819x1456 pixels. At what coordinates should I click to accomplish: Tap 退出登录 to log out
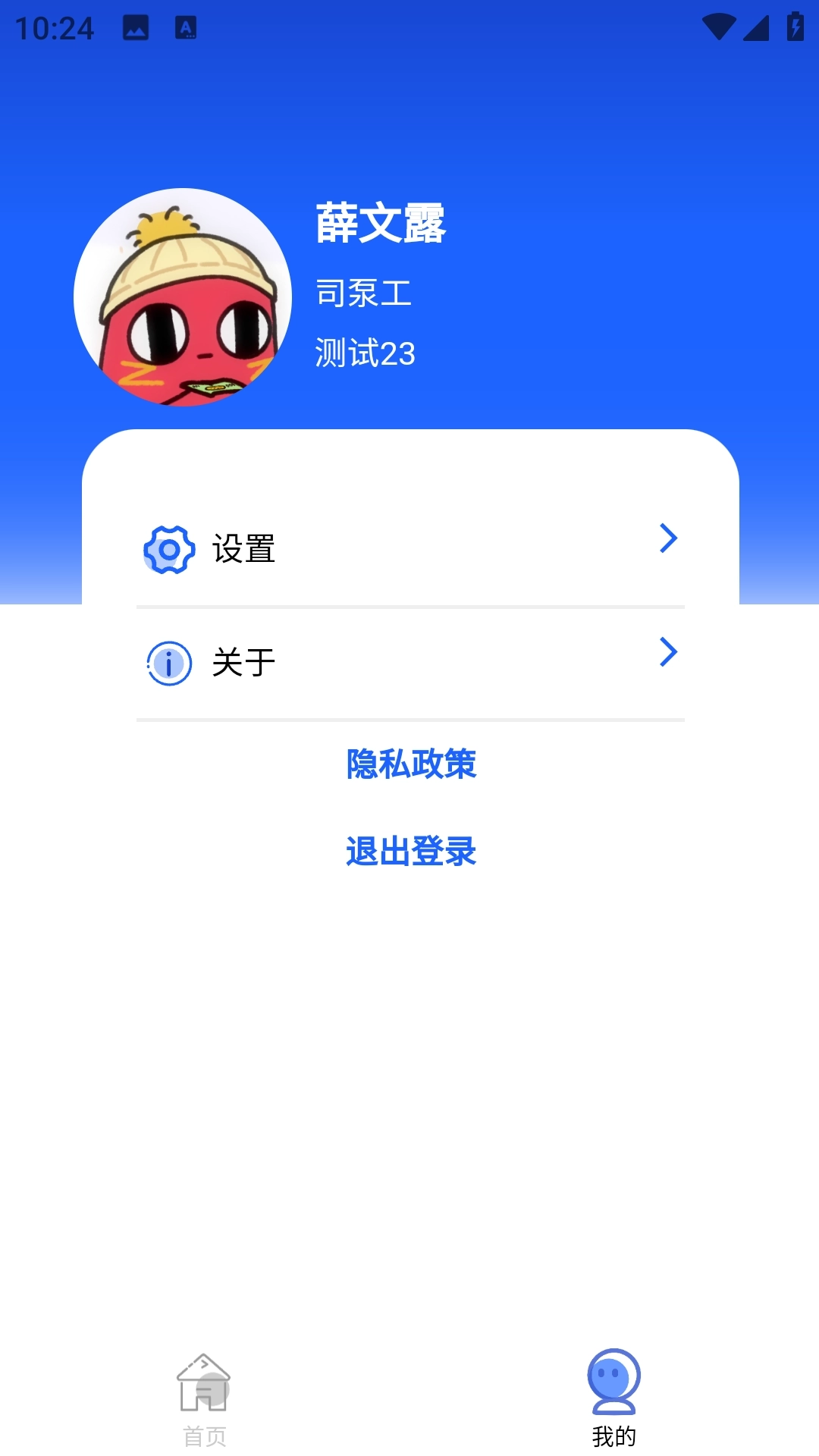tap(410, 852)
